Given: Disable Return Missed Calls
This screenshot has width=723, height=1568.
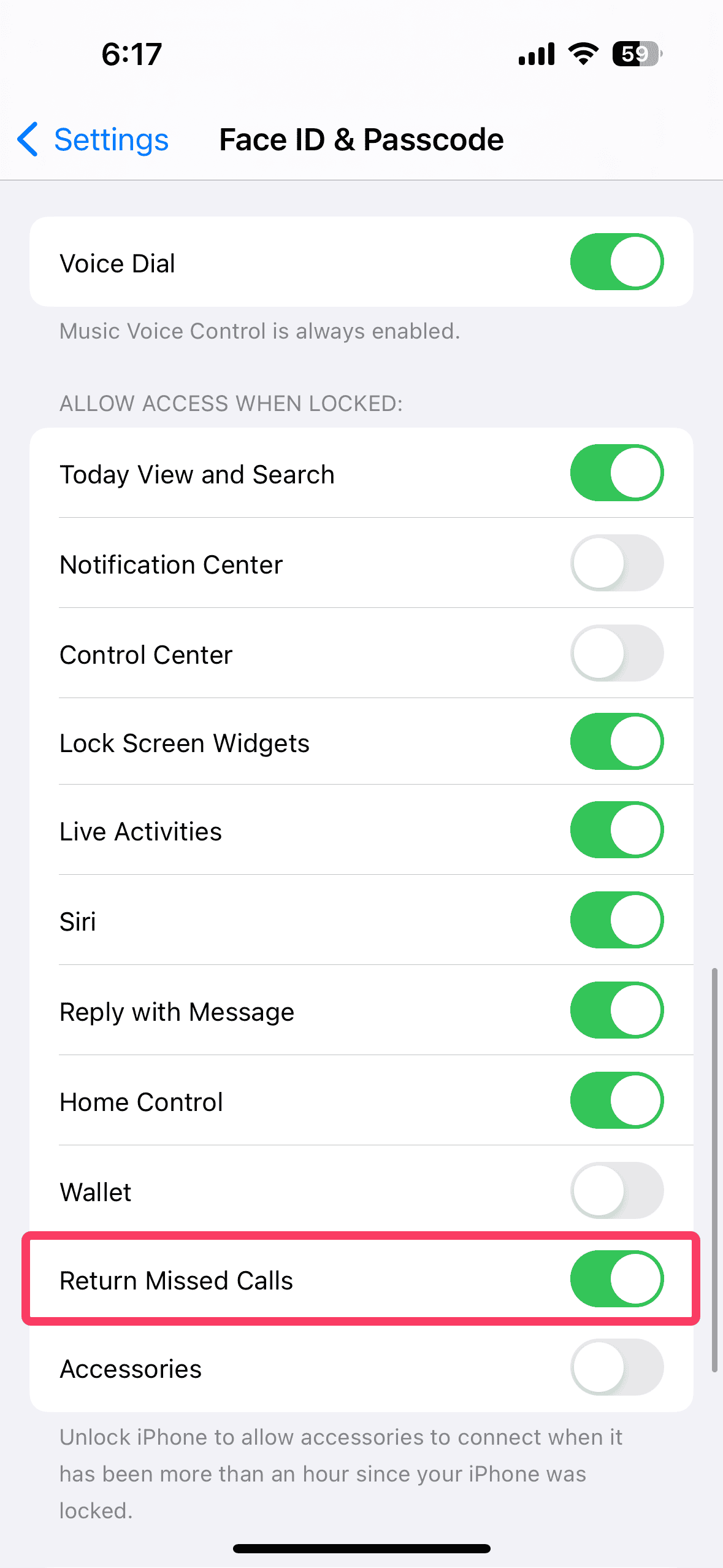Looking at the screenshot, I should [616, 1280].
